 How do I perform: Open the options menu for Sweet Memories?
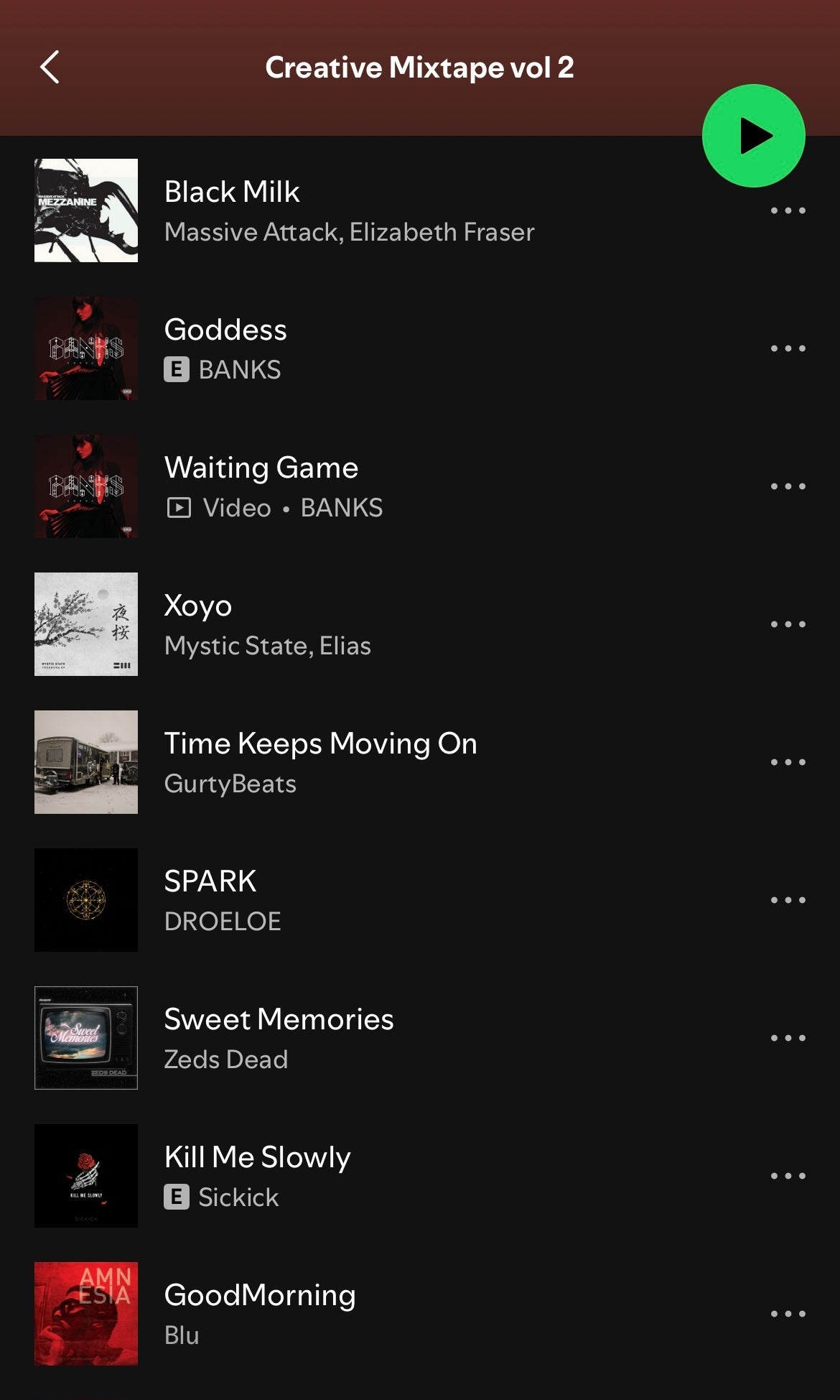pyautogui.click(x=788, y=1038)
